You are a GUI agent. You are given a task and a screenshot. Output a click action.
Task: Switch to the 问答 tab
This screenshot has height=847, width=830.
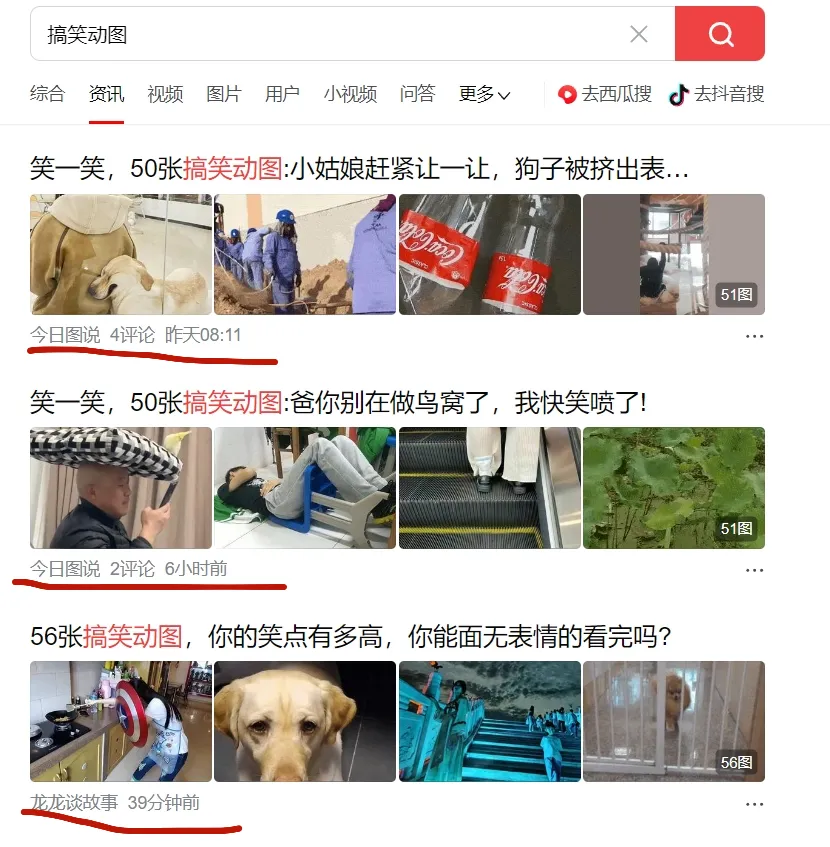tap(417, 94)
